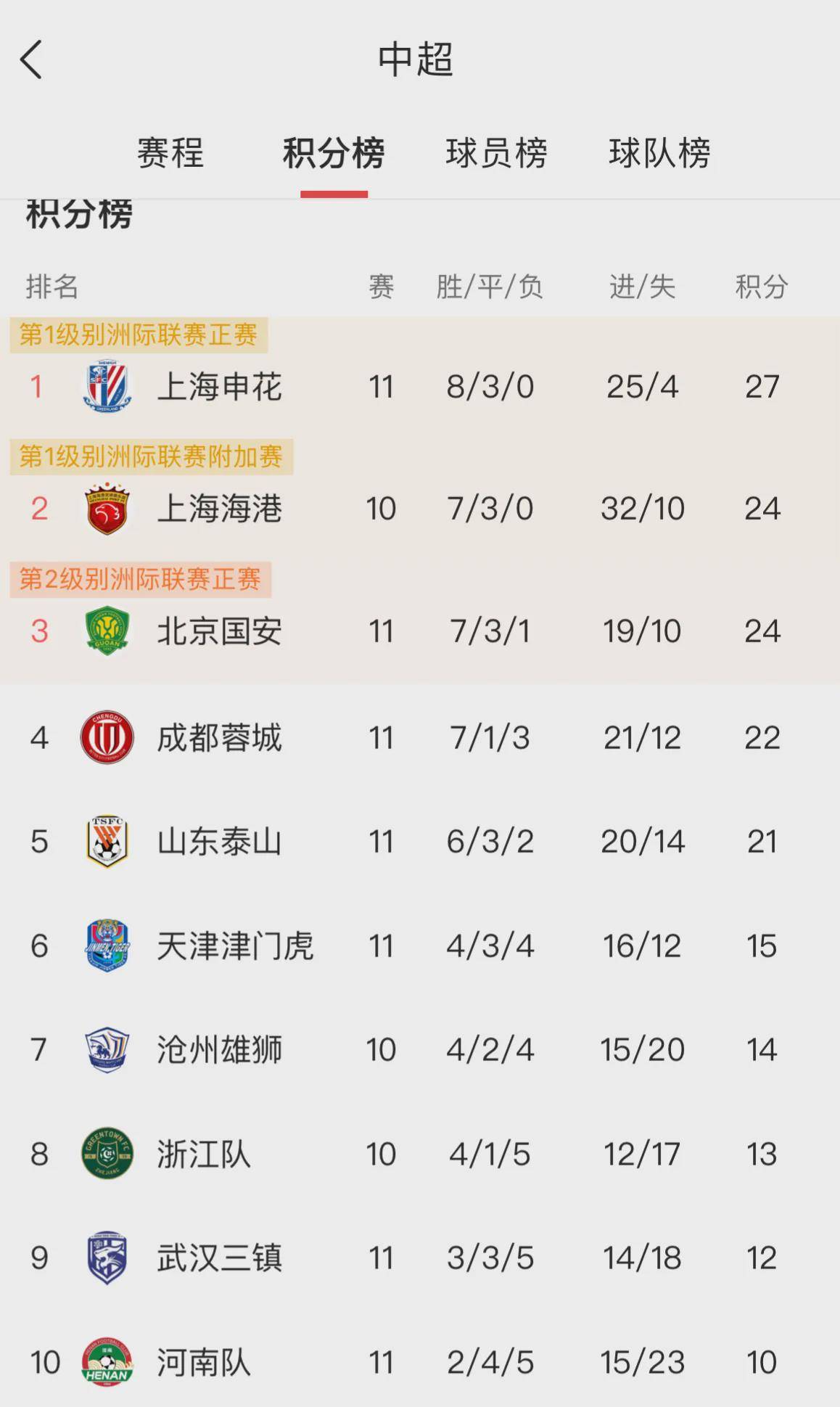Select 天津津门虎 in the standings
Screen dimensions: 840x1407
pos(234,946)
